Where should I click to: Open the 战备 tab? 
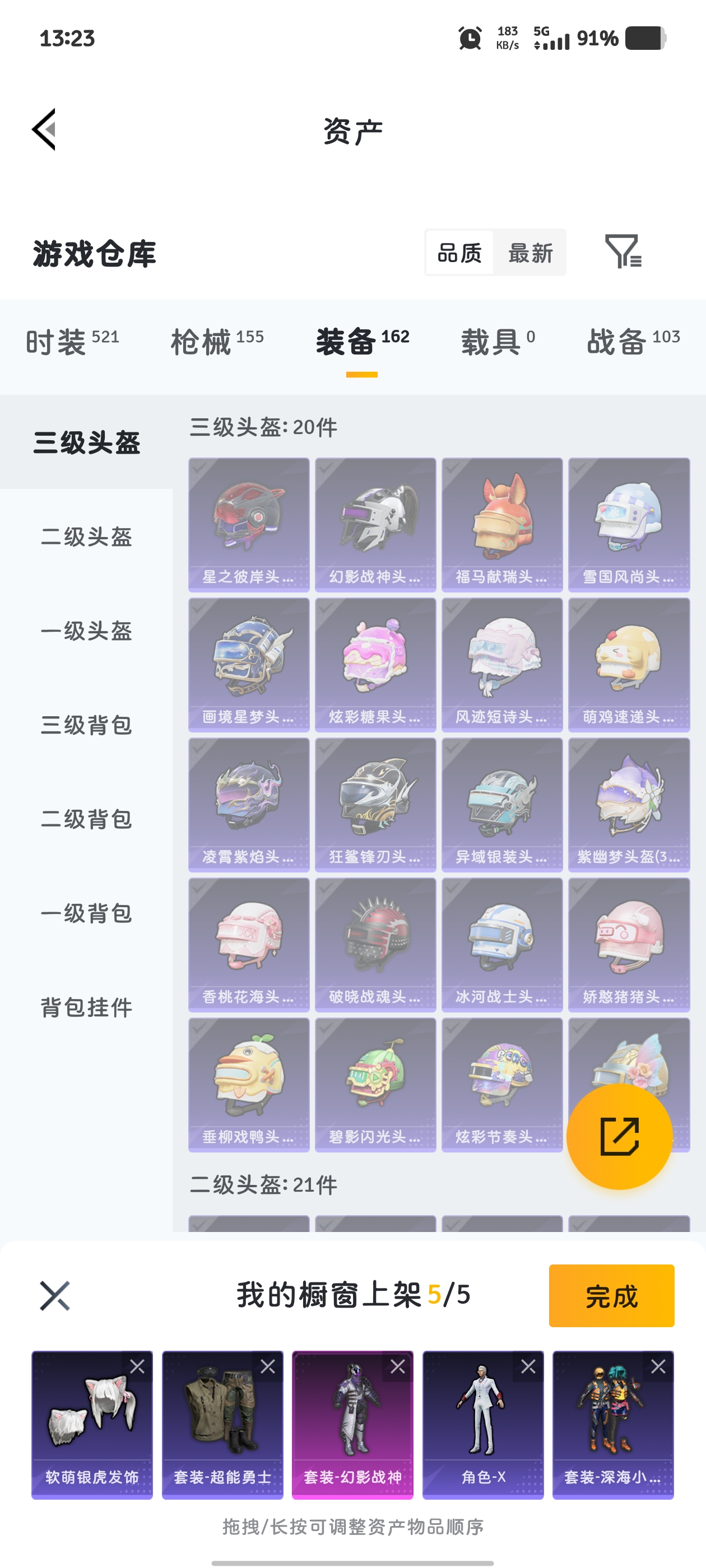[632, 341]
